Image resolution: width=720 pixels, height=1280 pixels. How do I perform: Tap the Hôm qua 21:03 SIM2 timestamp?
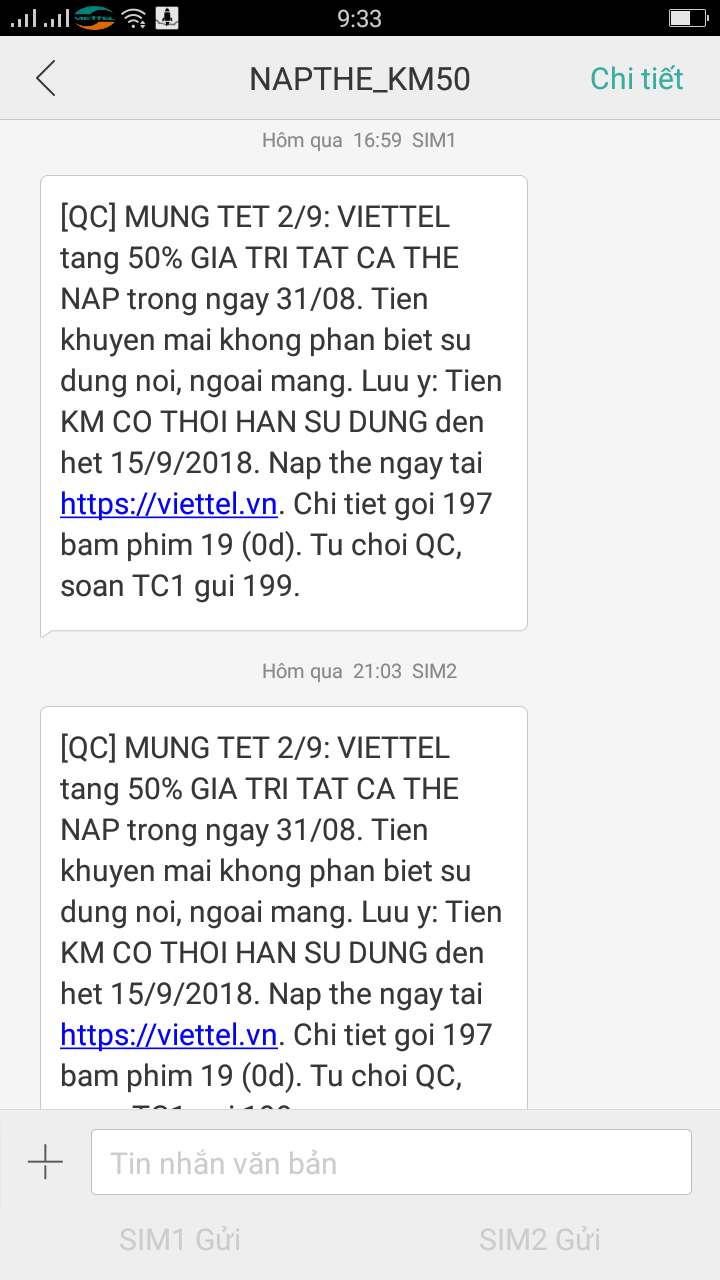[x=359, y=671]
